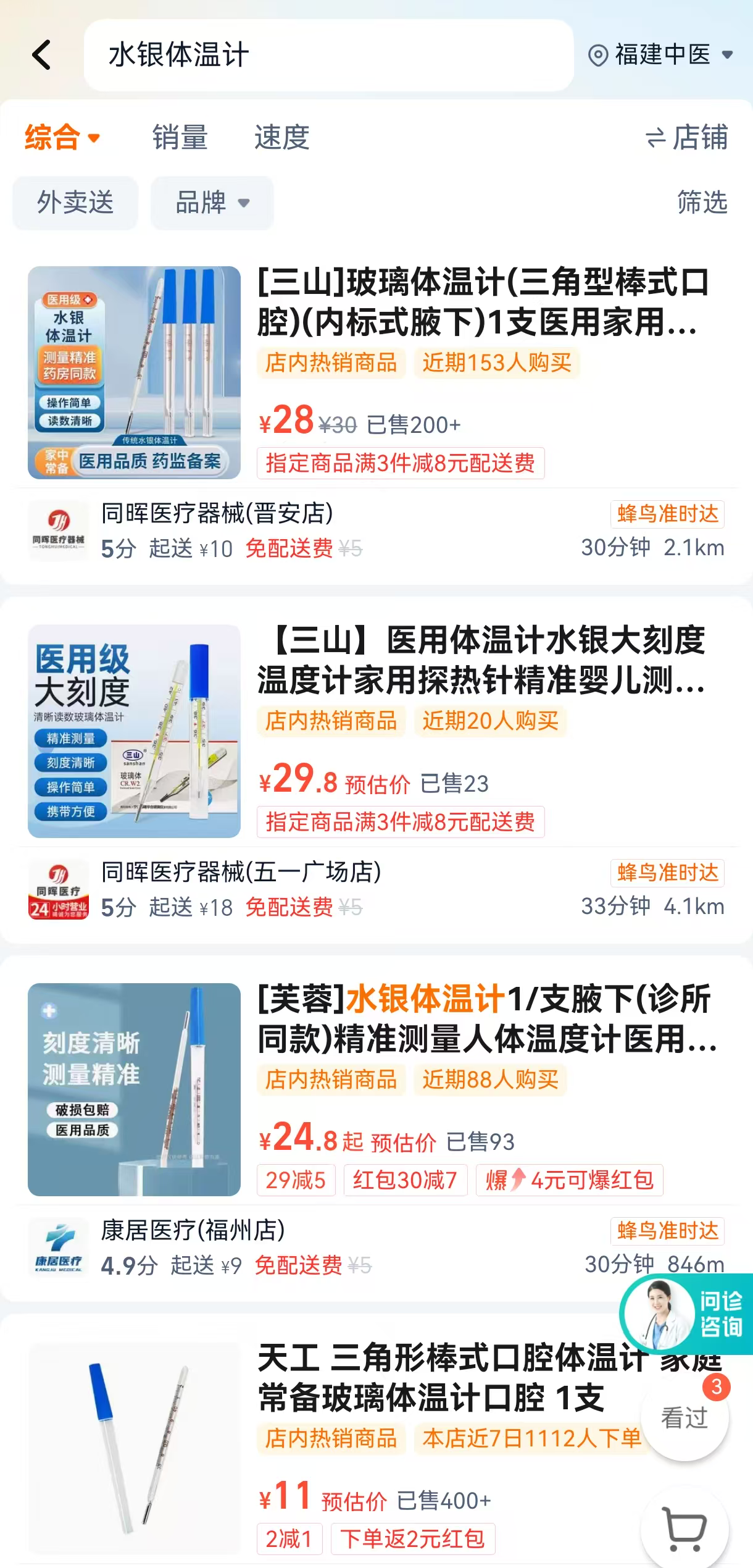The image size is (753, 1568).
Task: Expand the 综合 sort dropdown
Action: [x=62, y=137]
